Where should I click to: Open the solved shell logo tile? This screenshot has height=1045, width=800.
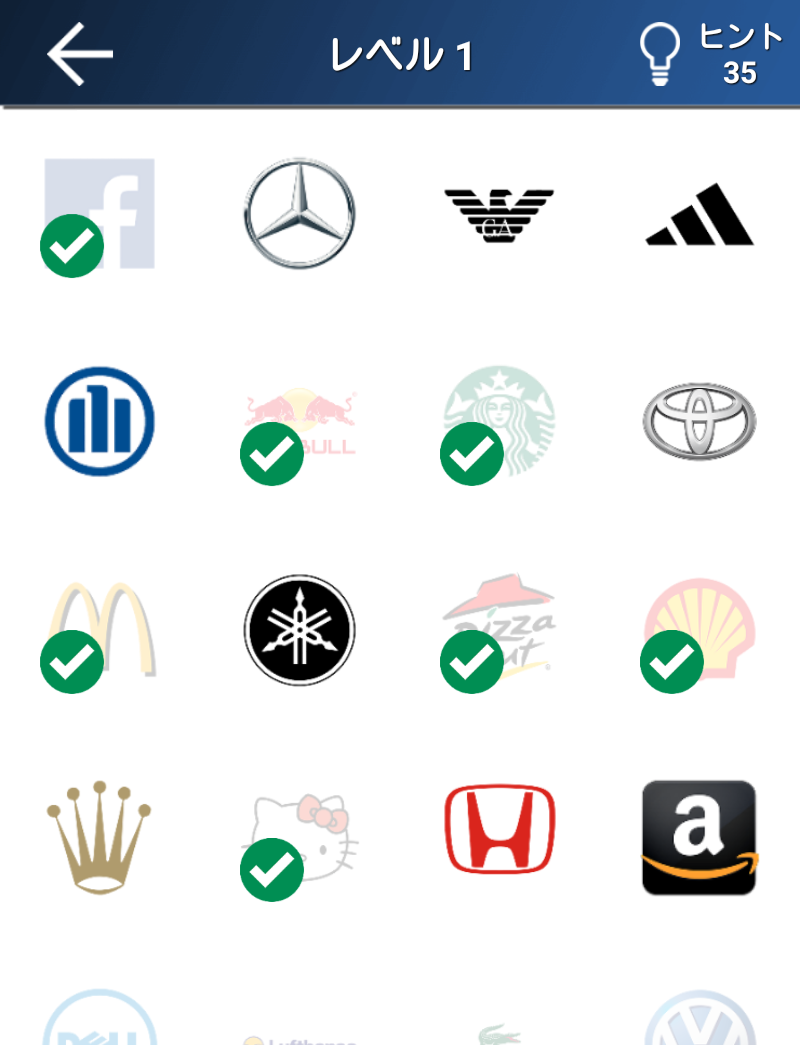pos(699,630)
